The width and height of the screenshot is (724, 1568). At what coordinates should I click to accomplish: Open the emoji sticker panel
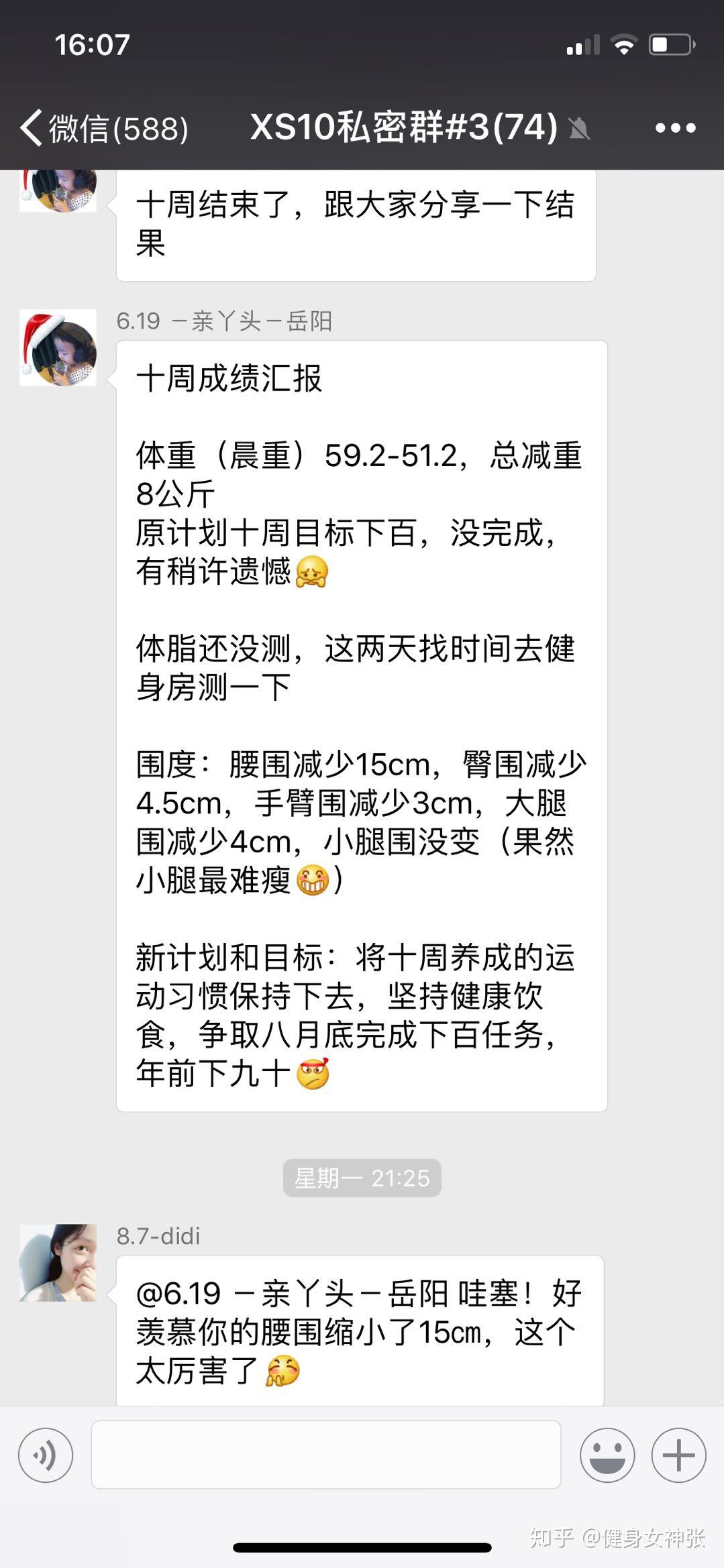click(x=607, y=1455)
